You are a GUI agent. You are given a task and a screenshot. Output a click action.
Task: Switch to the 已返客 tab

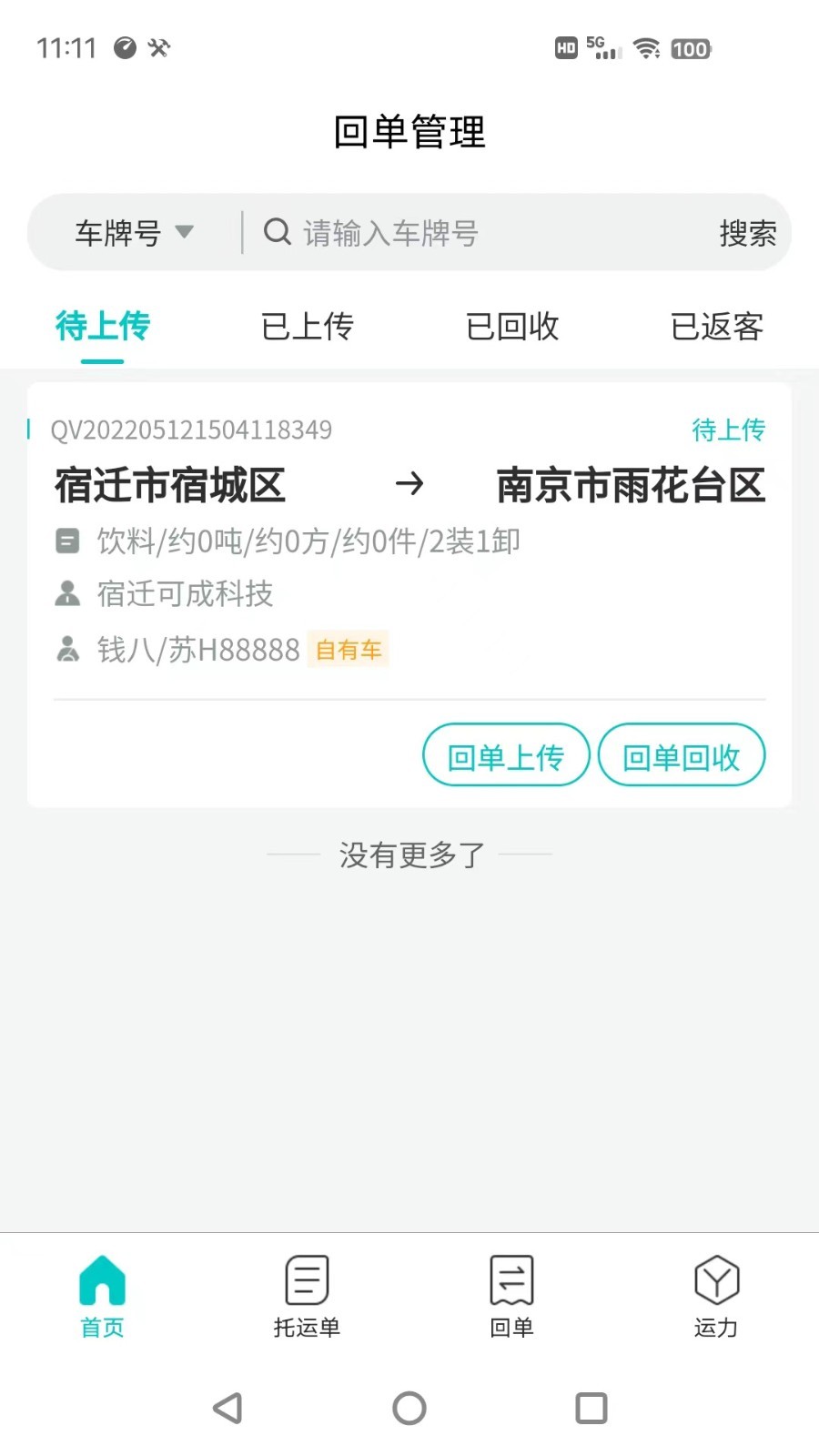coord(716,326)
